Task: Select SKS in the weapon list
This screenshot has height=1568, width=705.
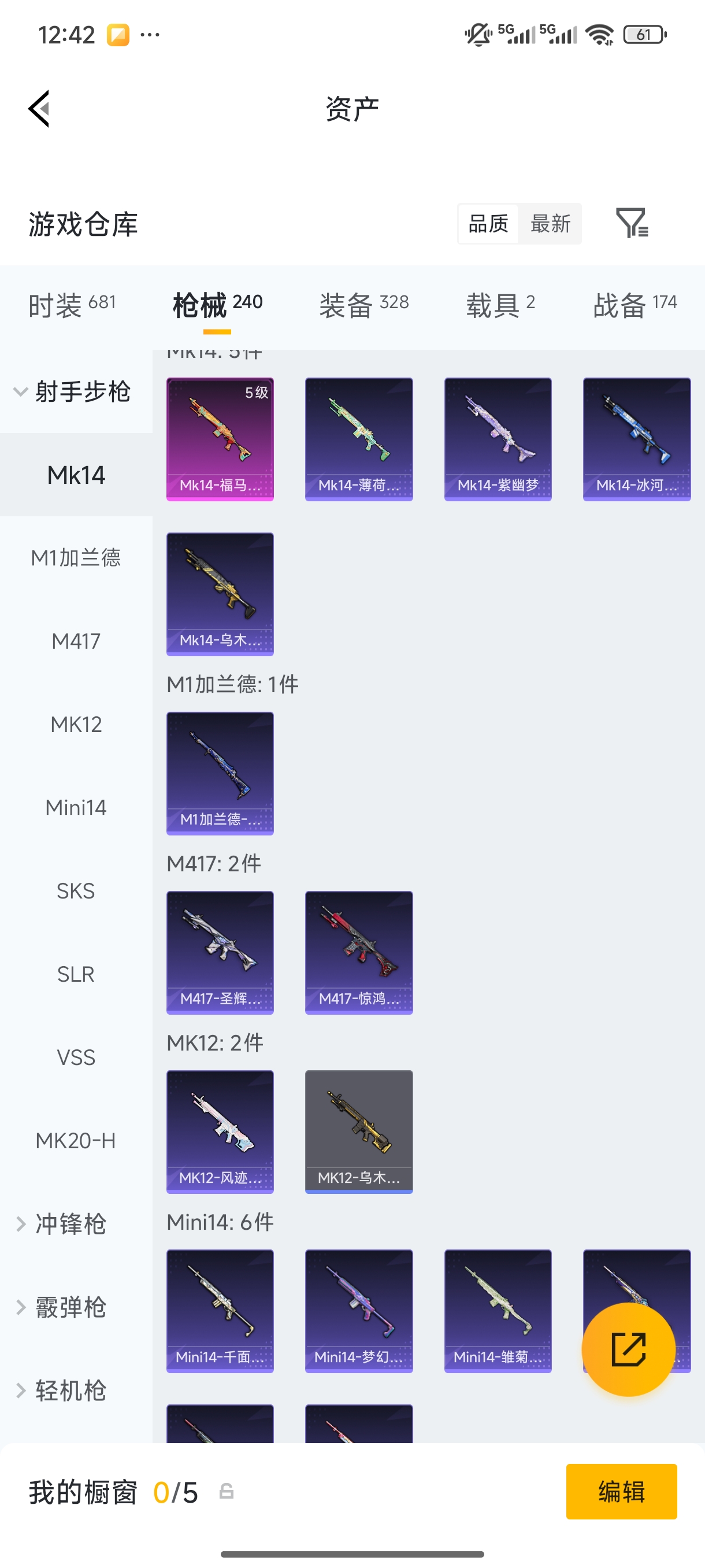Action: coord(76,890)
